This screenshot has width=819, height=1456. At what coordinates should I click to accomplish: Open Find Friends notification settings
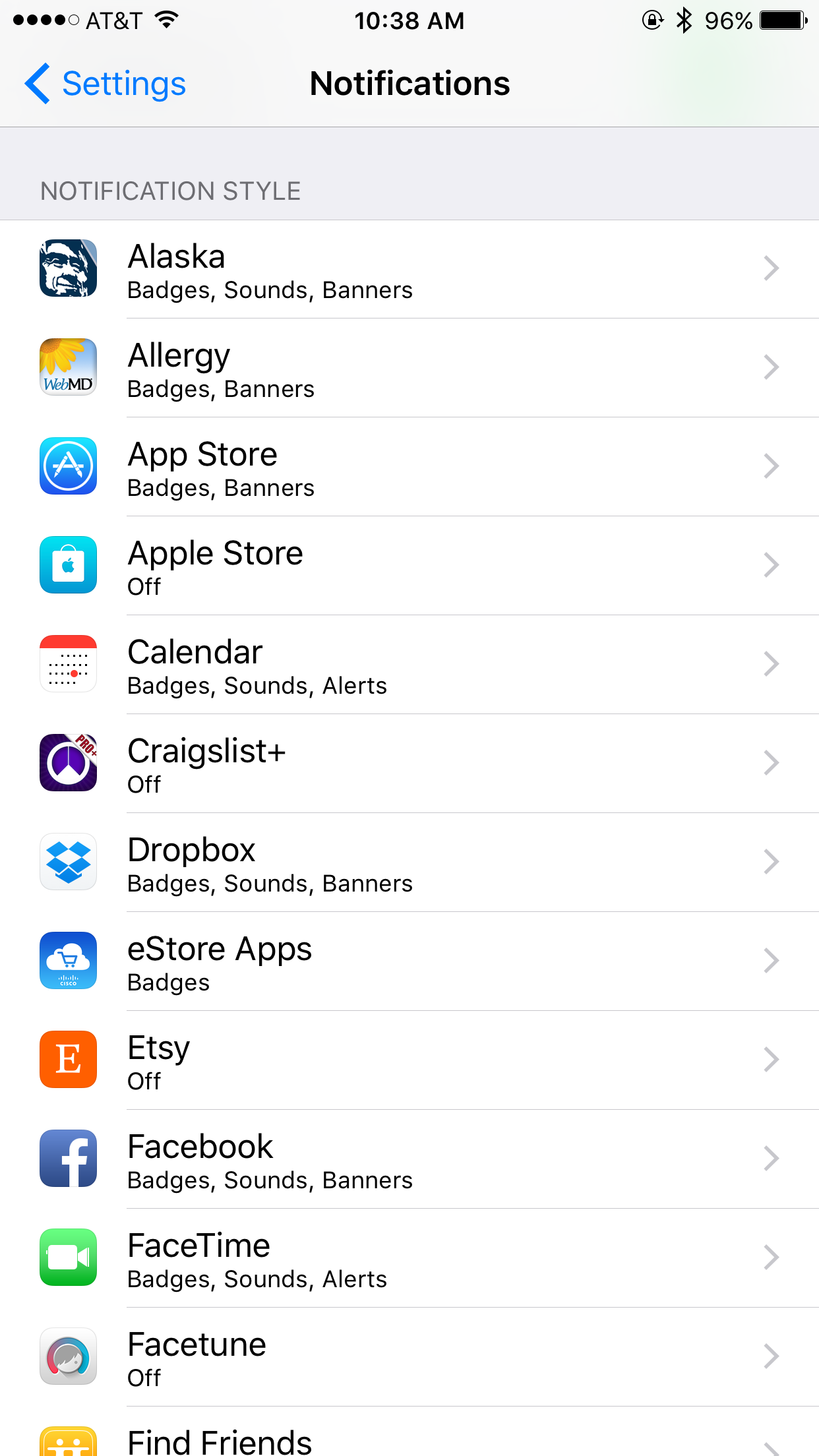409,1441
